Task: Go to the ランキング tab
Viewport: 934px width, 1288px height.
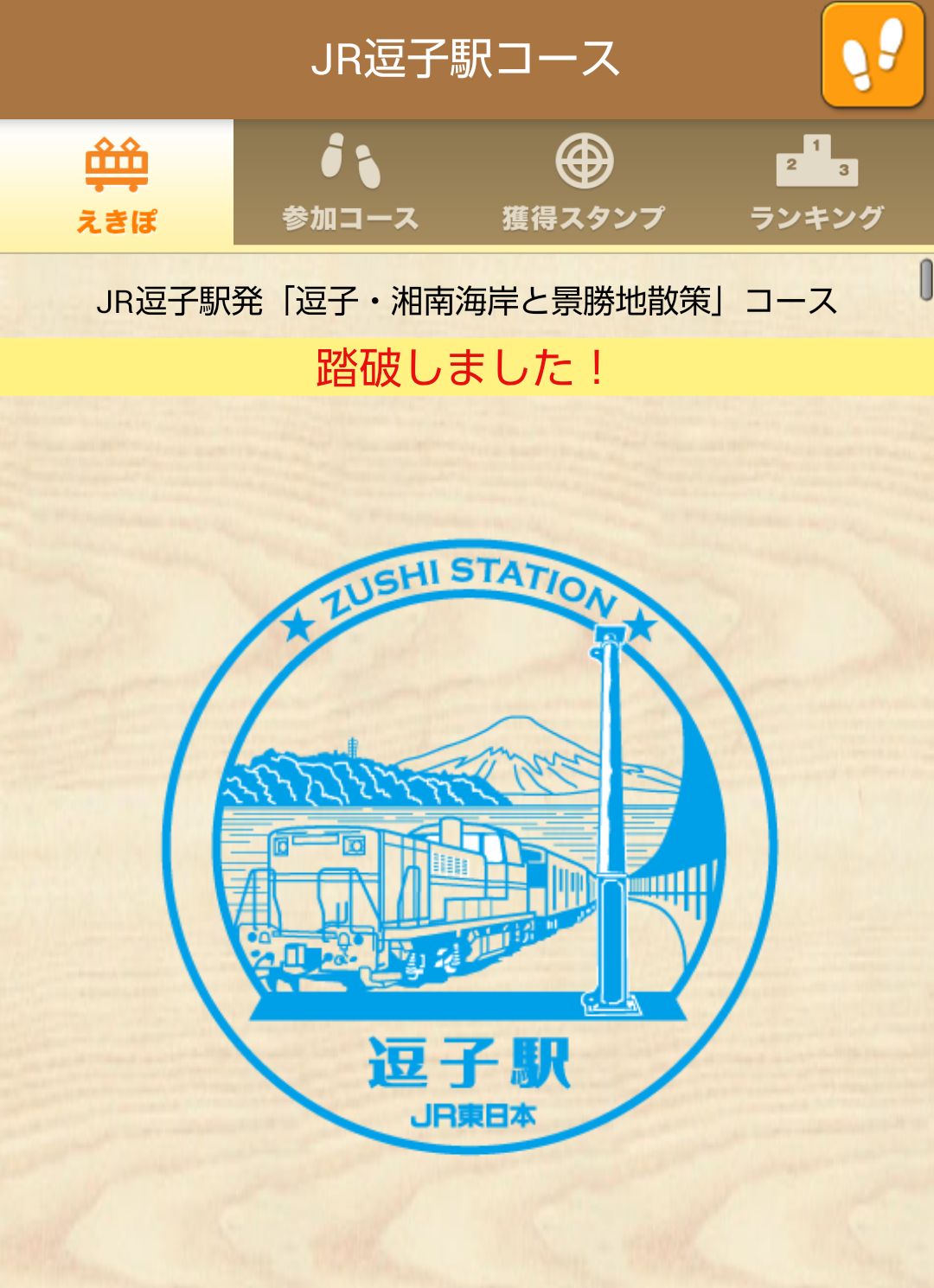Action: point(817,183)
